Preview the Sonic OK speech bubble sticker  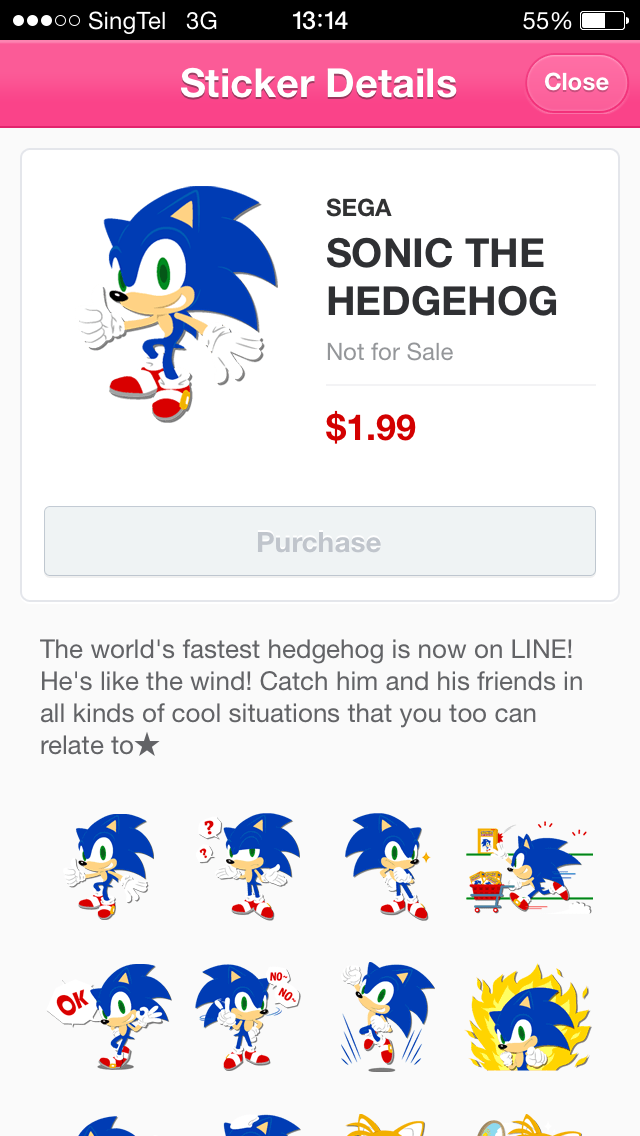[x=109, y=1016]
